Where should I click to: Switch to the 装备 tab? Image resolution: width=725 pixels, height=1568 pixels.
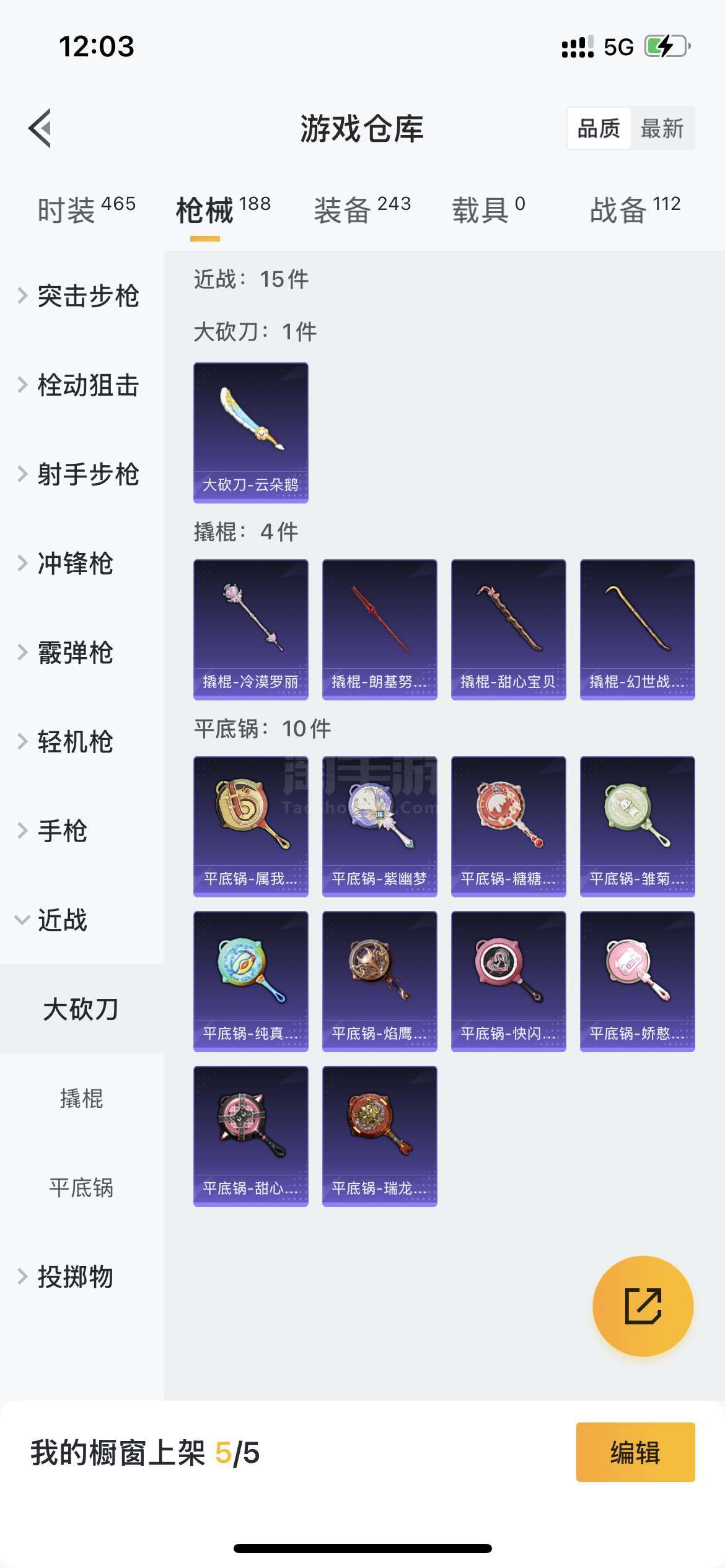(x=362, y=209)
